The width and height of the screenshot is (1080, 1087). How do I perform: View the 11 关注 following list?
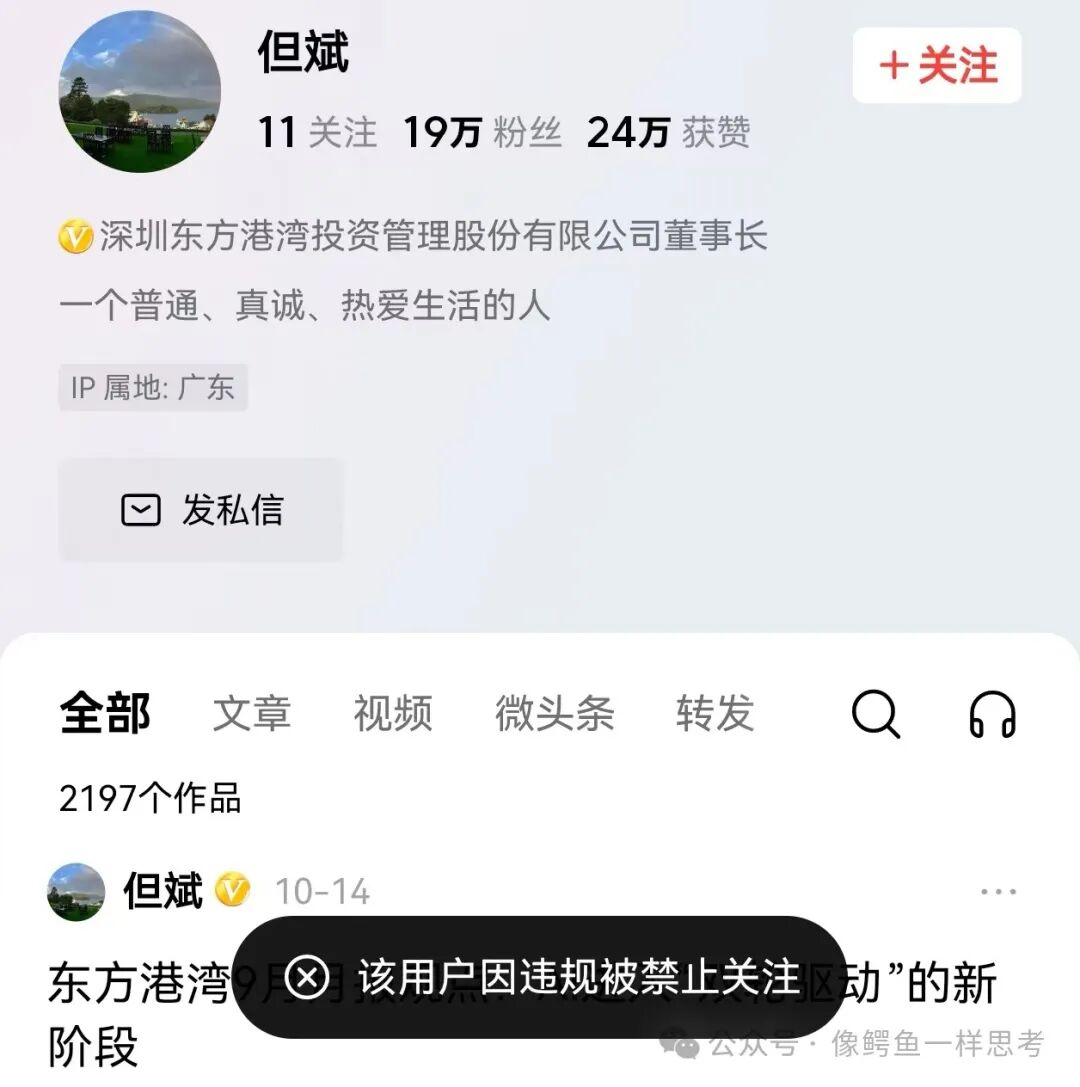(317, 132)
